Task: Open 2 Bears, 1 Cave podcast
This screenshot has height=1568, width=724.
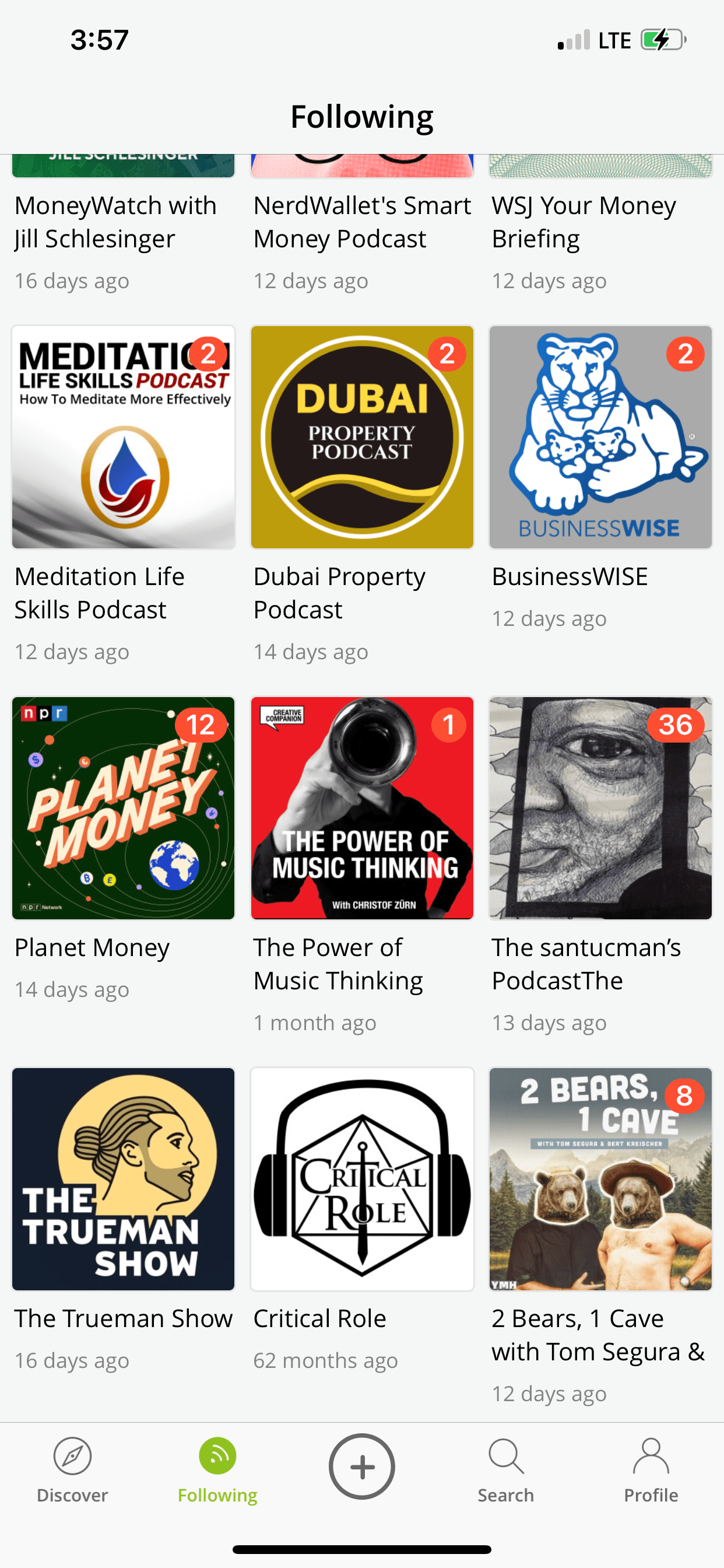Action: [600, 1179]
